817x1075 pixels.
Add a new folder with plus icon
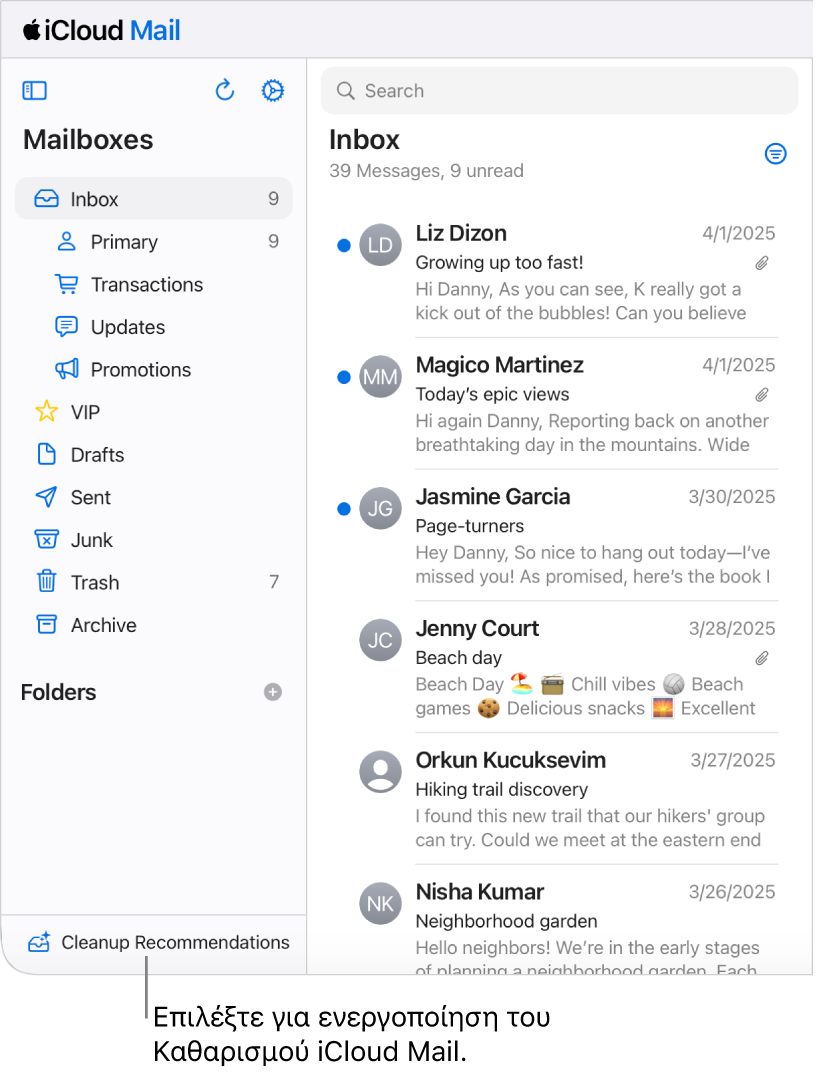[273, 692]
